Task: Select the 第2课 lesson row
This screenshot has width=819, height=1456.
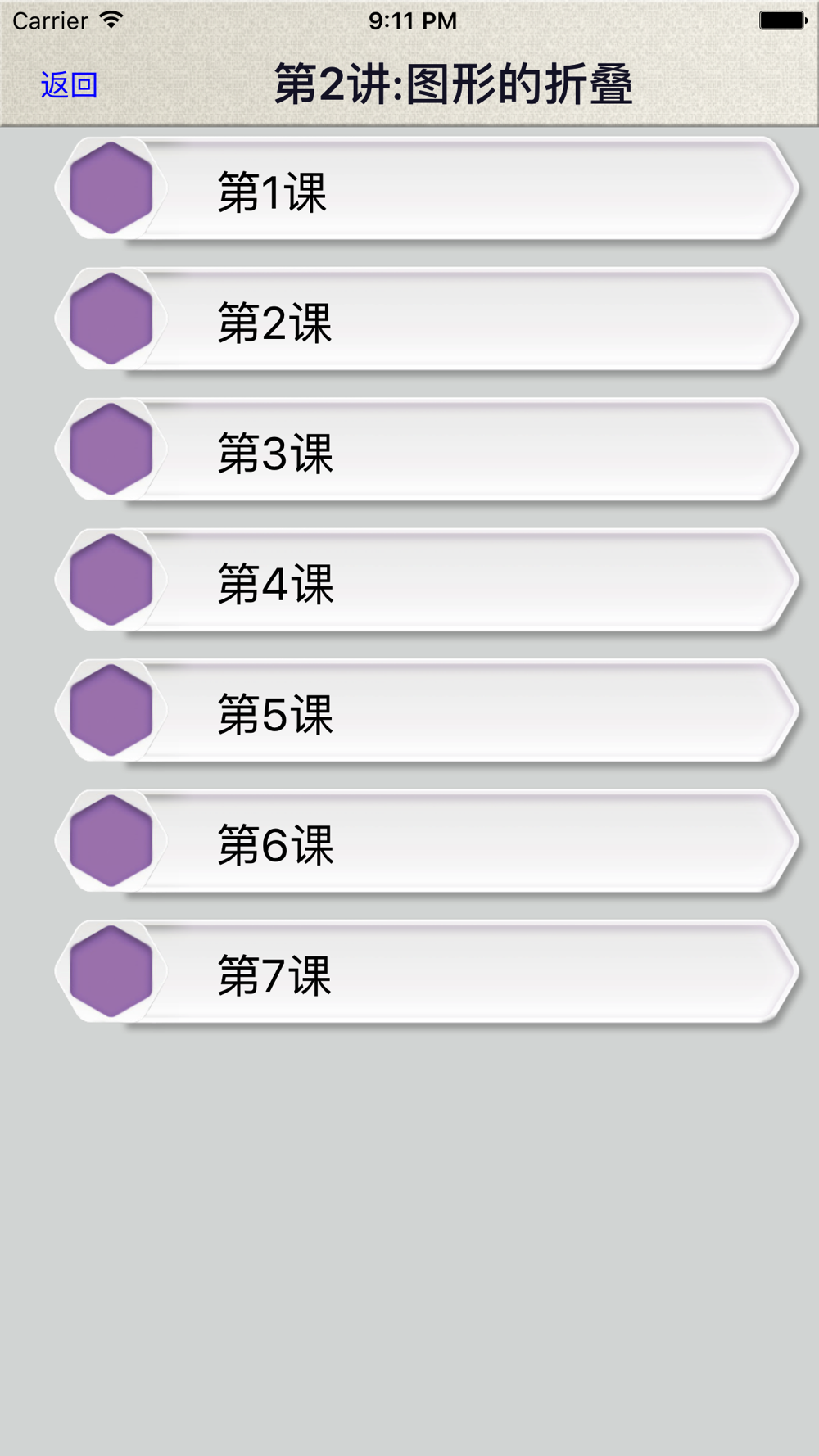Action: [427, 319]
